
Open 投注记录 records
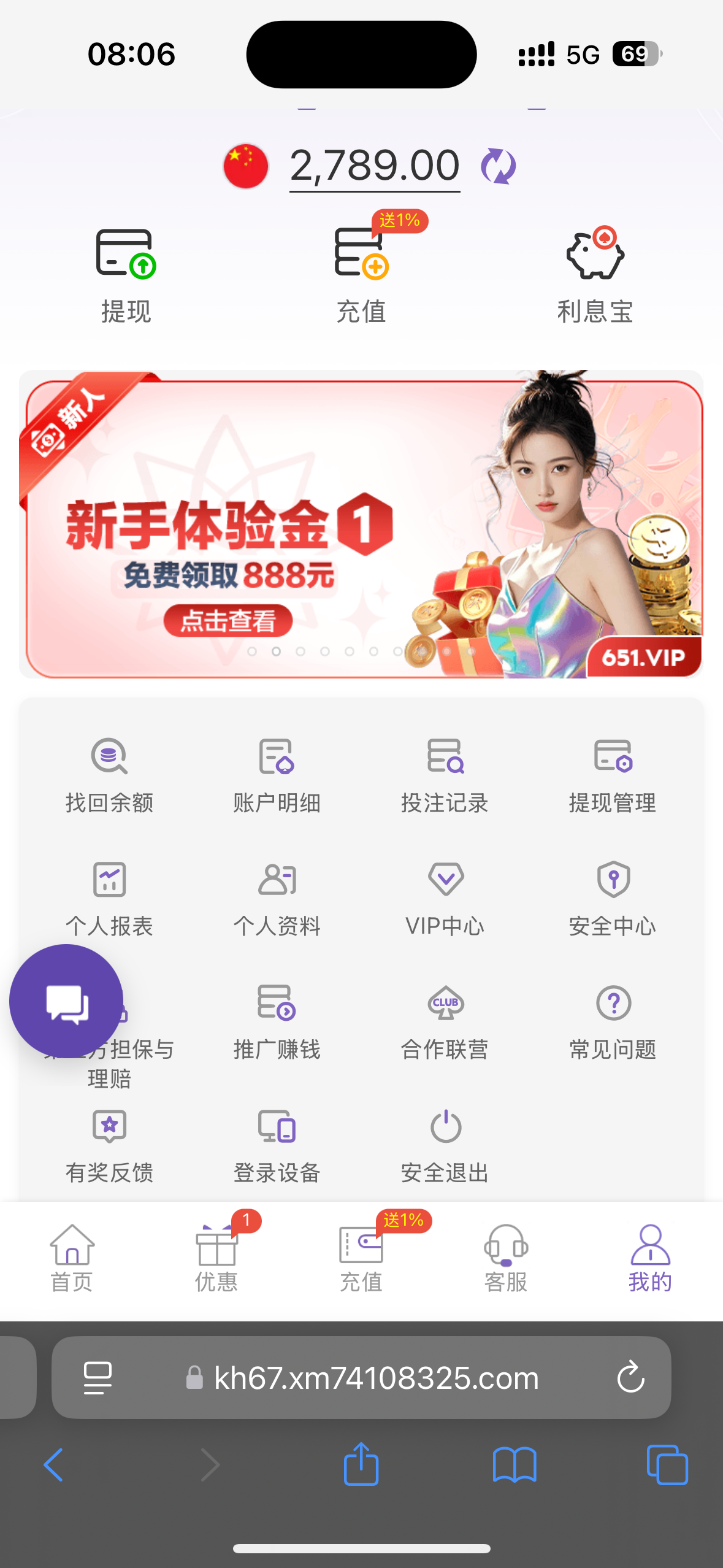tap(445, 774)
